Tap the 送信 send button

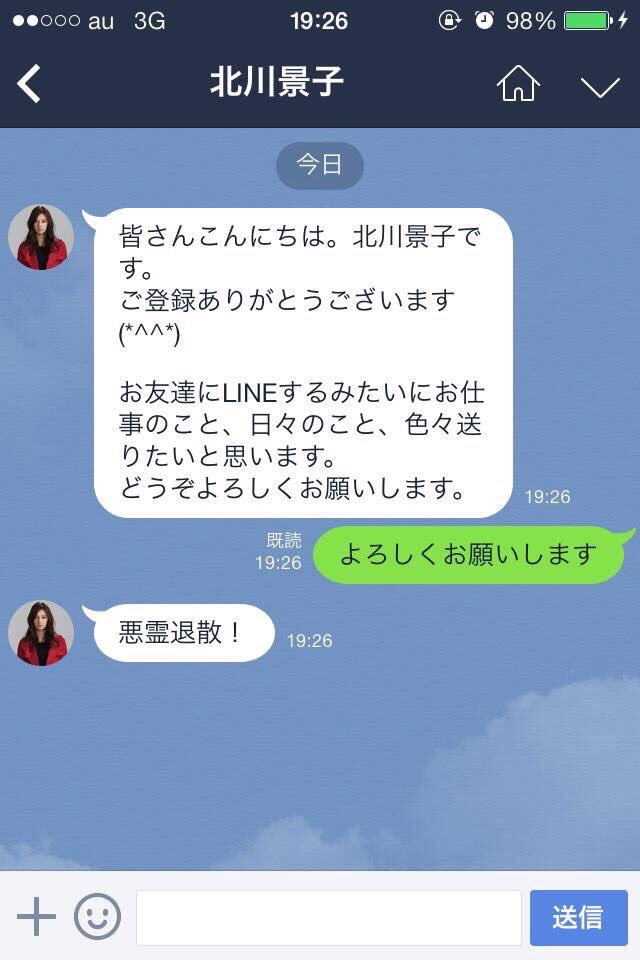pos(578,917)
